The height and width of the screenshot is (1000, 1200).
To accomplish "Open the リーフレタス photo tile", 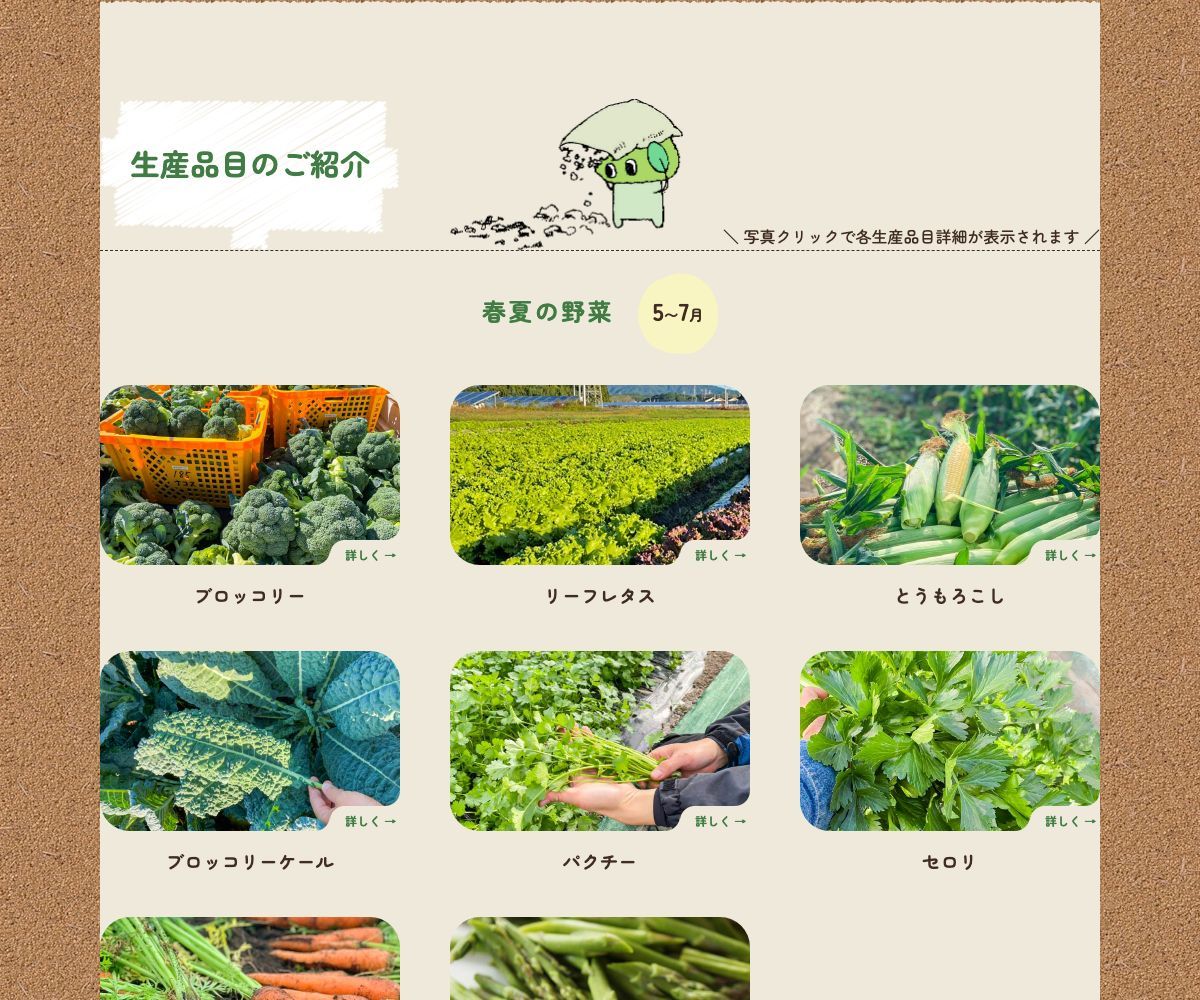I will coord(600,474).
